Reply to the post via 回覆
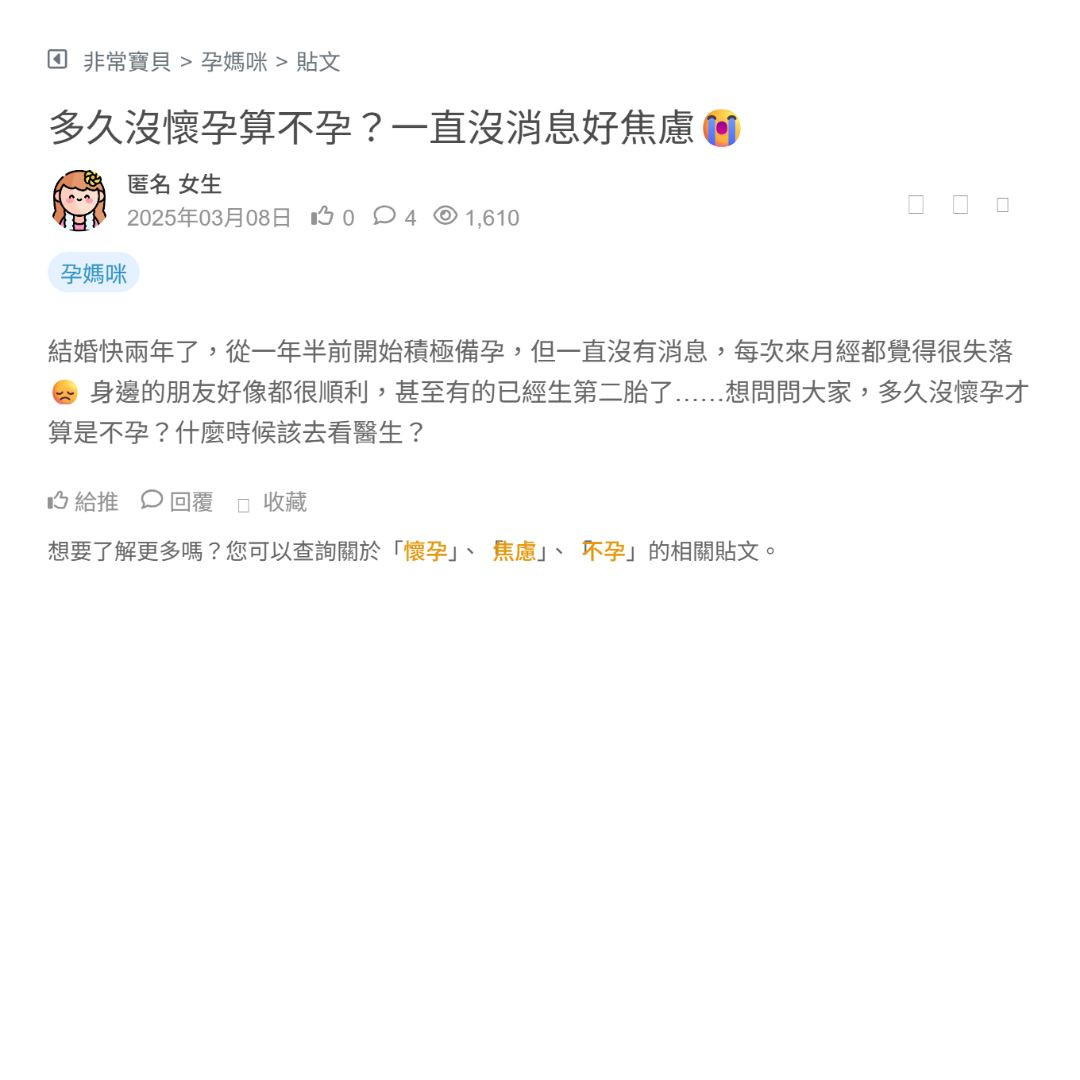1080x1080 pixels. [x=177, y=501]
